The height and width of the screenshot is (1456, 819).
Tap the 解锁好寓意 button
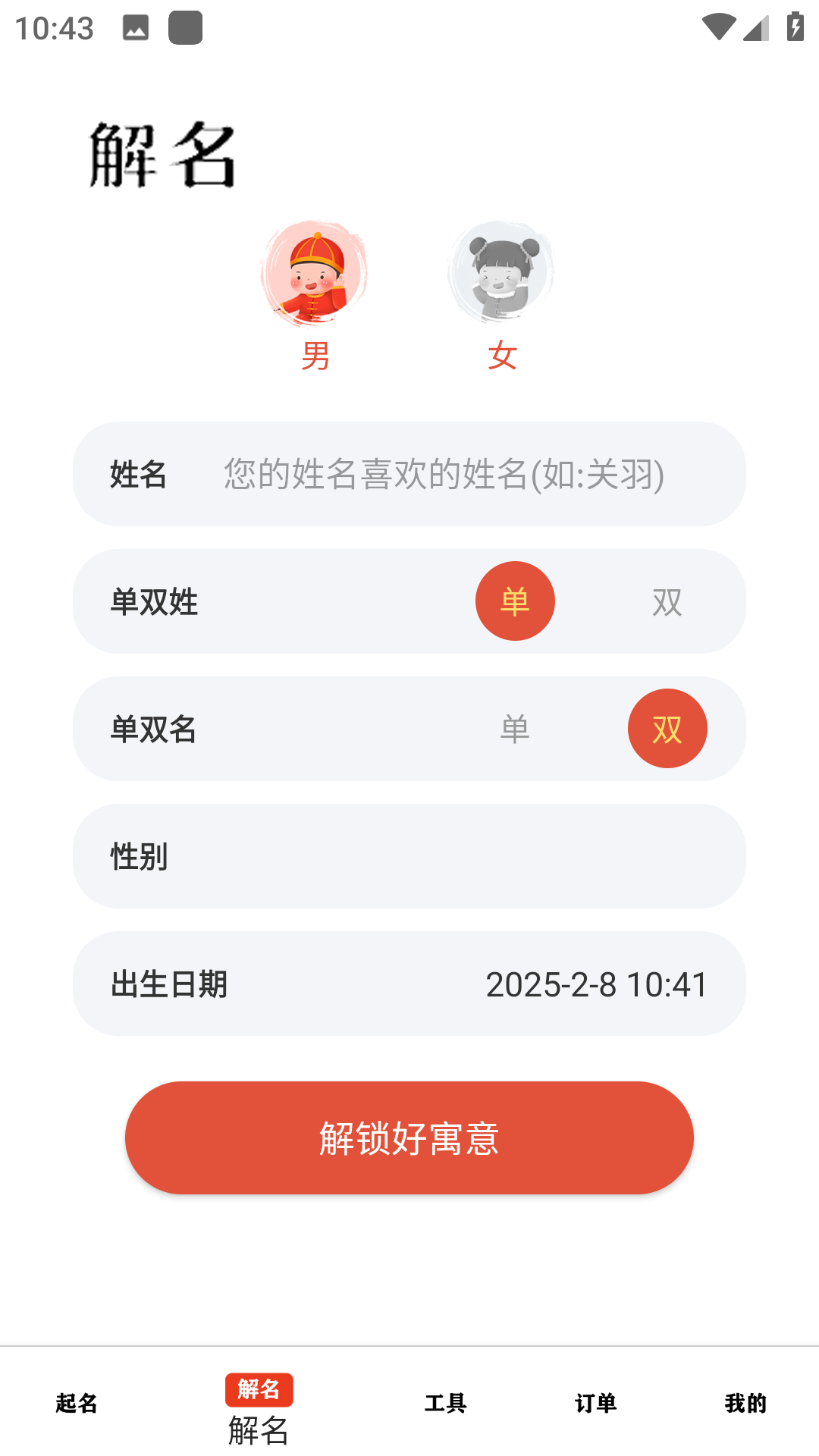[409, 1137]
